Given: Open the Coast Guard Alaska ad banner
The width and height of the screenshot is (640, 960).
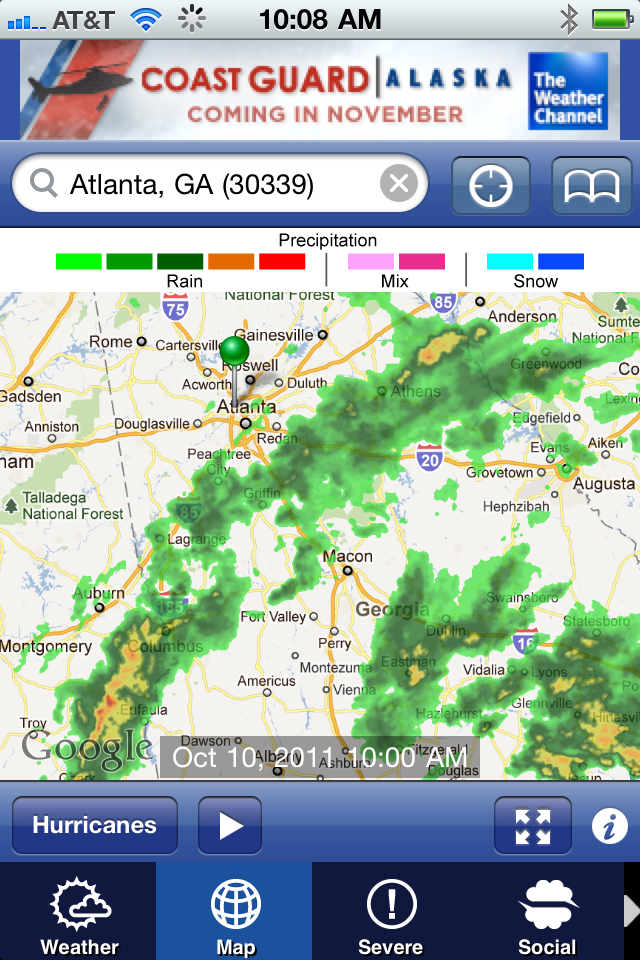Looking at the screenshot, I should (320, 90).
